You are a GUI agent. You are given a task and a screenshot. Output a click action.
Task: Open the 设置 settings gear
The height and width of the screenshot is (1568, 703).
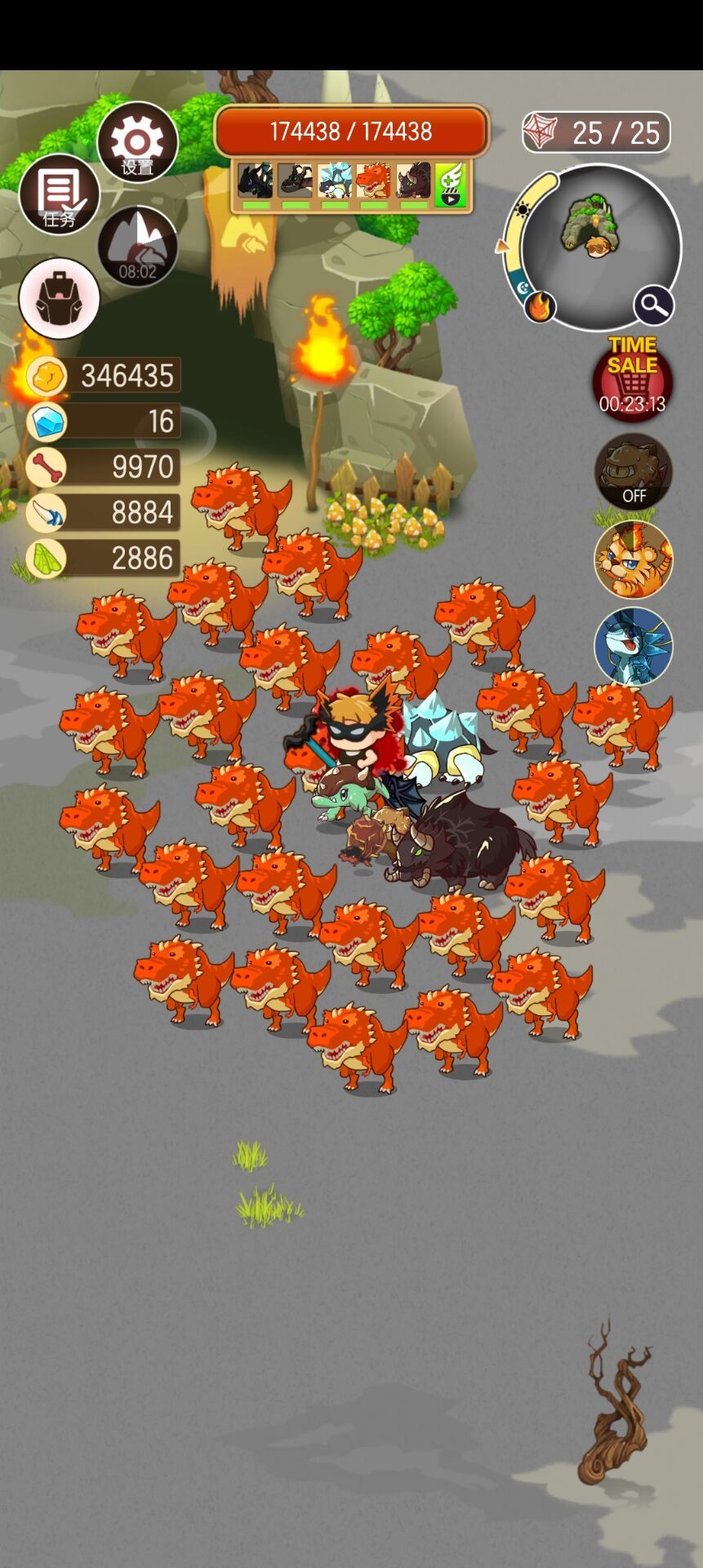coord(137,140)
